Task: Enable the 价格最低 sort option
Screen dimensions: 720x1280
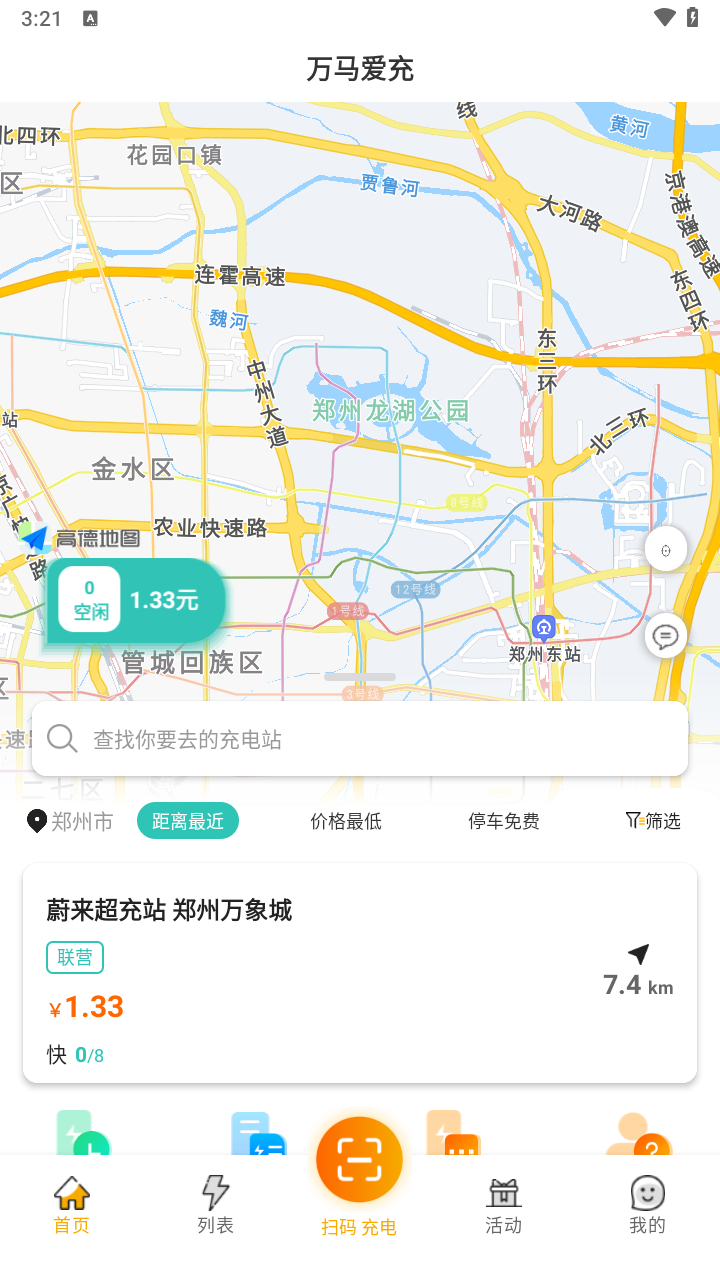Action: pos(345,820)
